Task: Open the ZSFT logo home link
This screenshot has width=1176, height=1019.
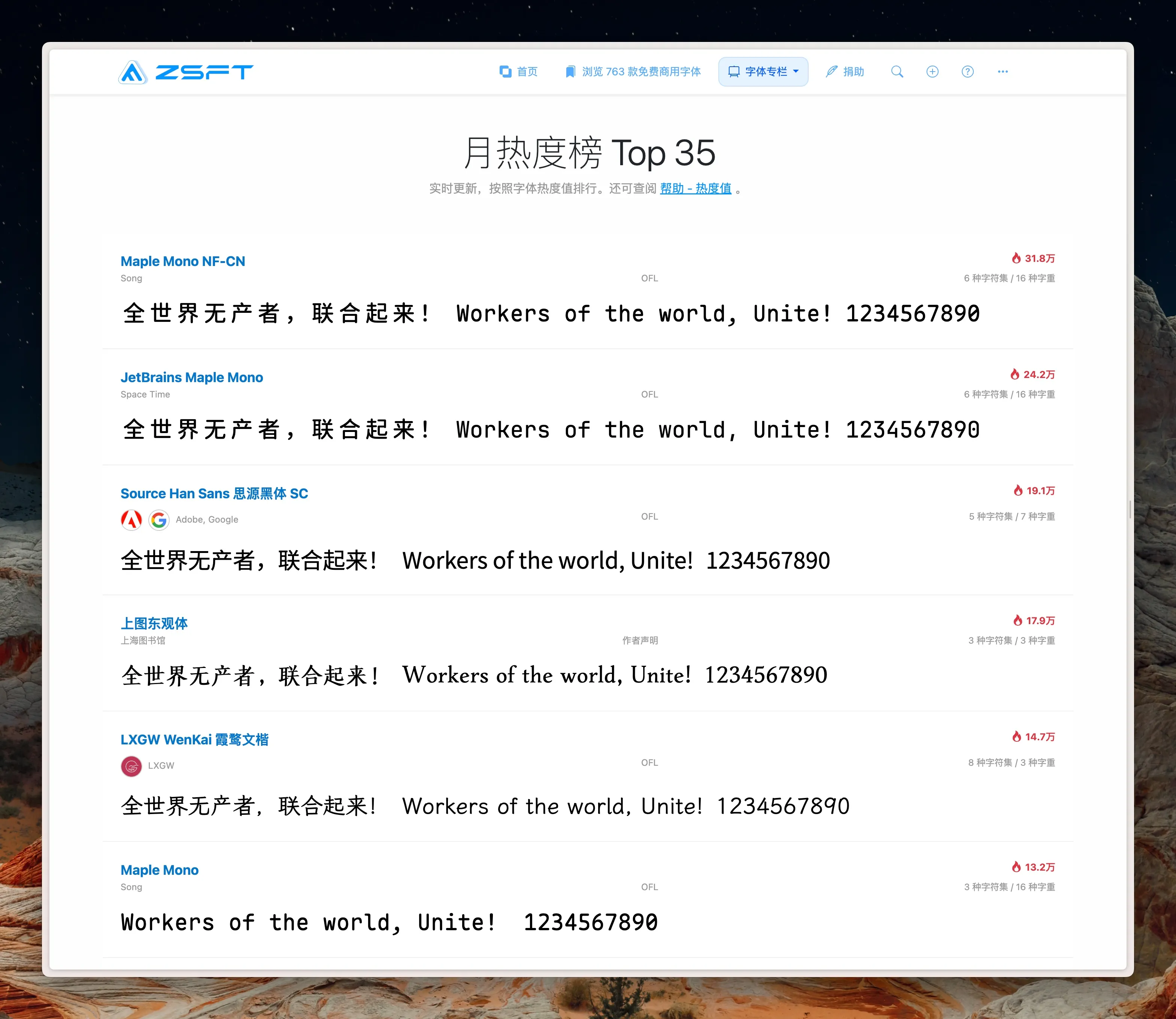Action: (186, 72)
